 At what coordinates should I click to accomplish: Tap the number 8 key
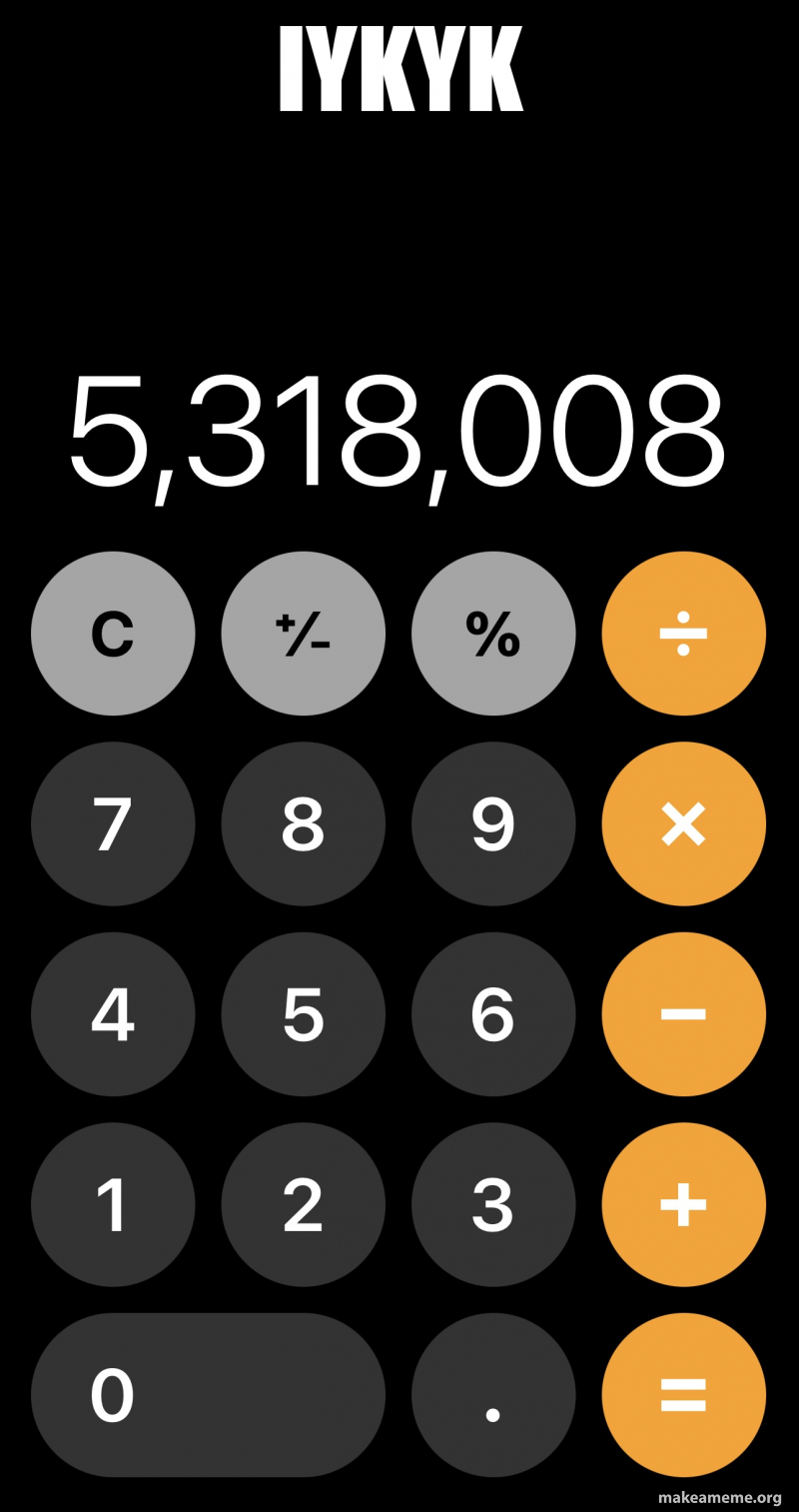point(304,824)
